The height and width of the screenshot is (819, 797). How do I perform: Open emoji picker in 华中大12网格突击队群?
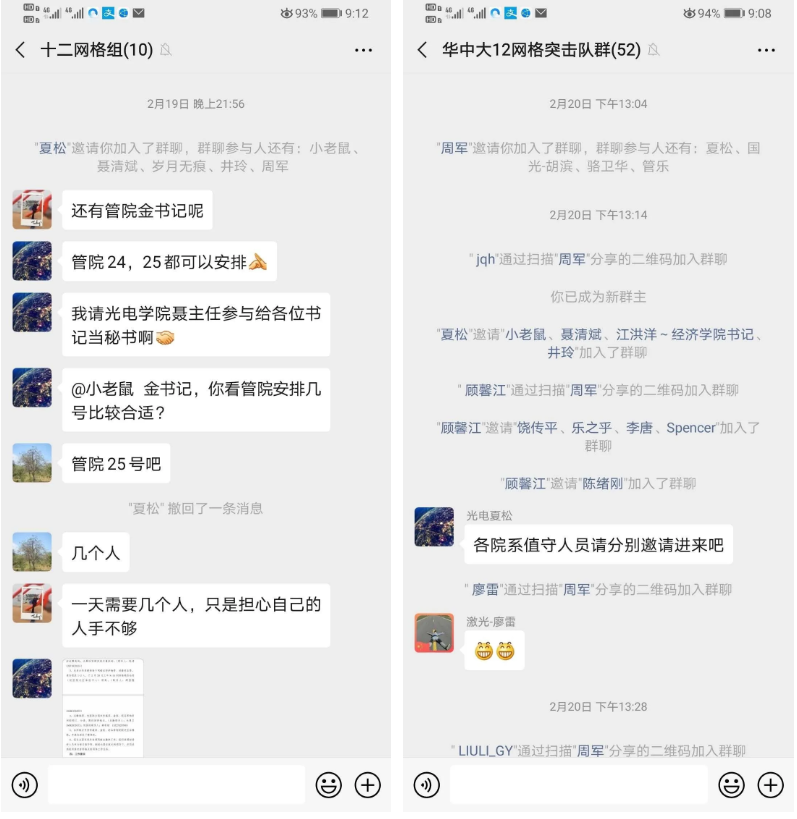tap(732, 785)
